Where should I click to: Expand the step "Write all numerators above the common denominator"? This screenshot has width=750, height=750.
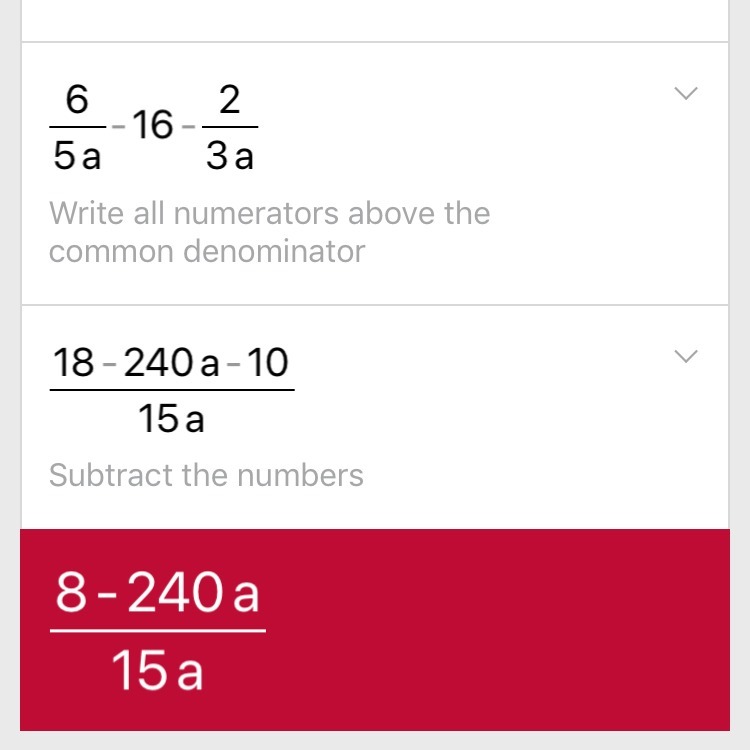(x=685, y=94)
